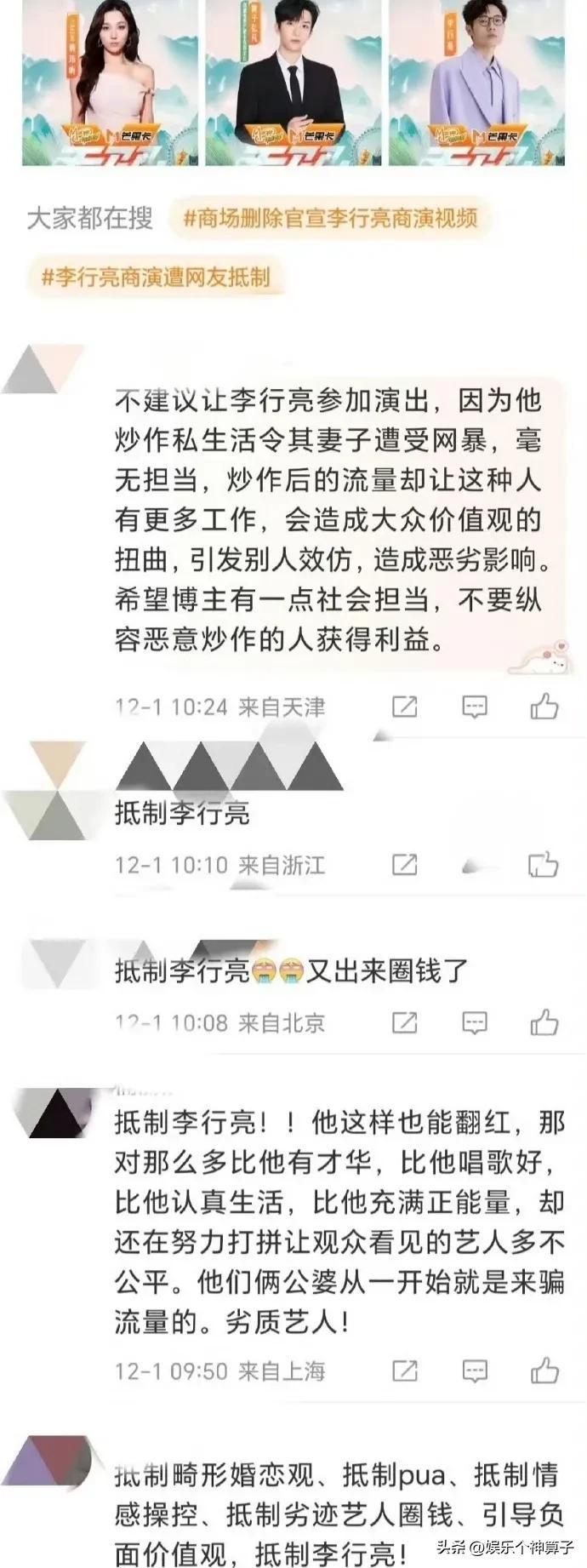Open hashtag 商场删除官宣李行亮商演视频
The height and width of the screenshot is (1568, 587).
pyautogui.click(x=328, y=219)
